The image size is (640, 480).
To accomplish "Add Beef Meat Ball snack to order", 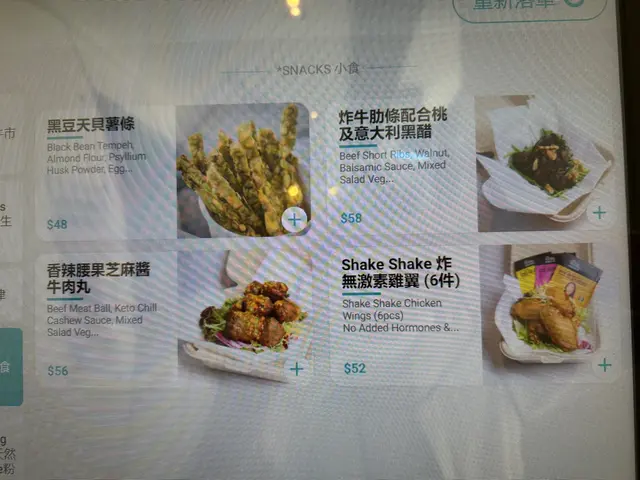I will 296,368.
